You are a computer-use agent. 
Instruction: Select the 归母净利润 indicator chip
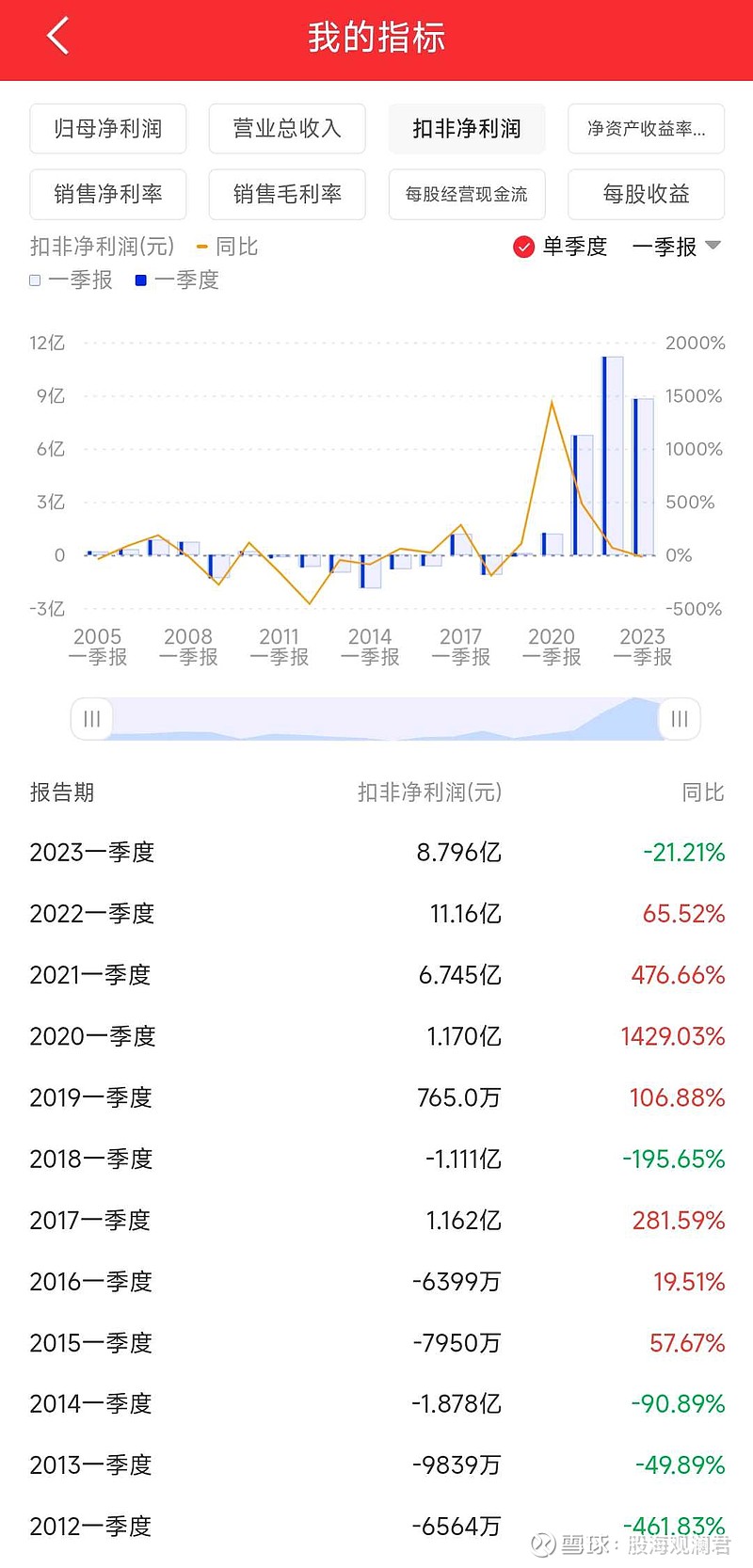tap(108, 129)
